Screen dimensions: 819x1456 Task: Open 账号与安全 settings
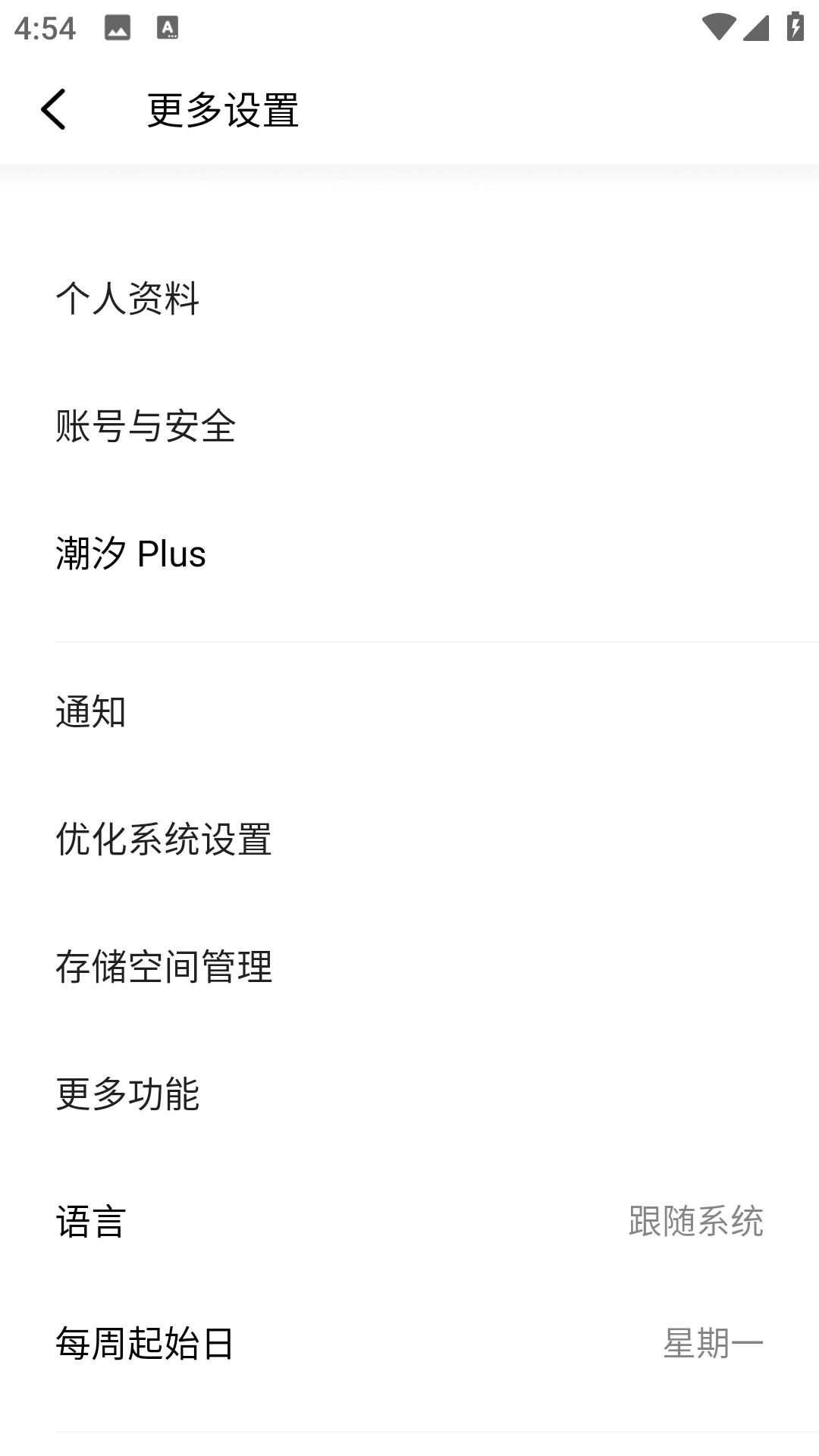tap(146, 427)
